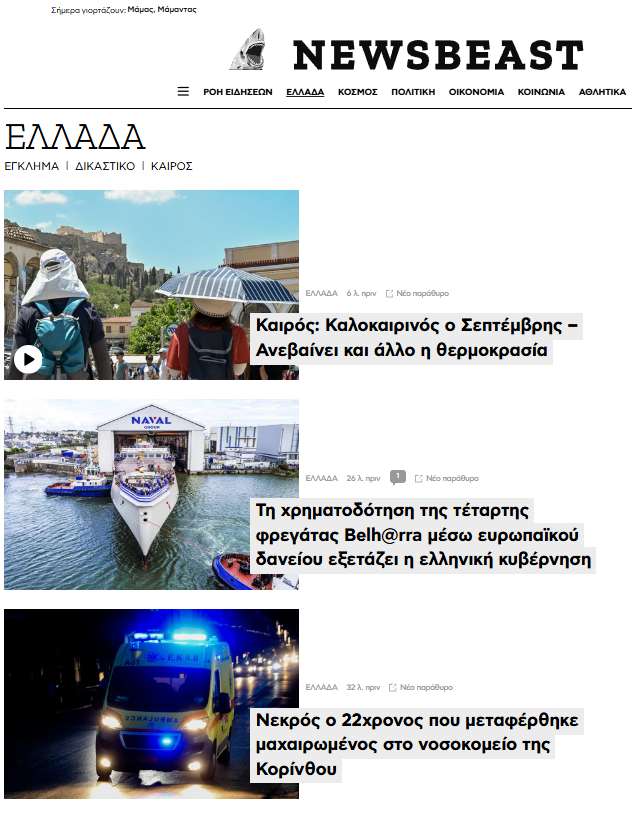This screenshot has height=815, width=632.
Task: Tap the ΕΛΛΑΔΑ item in the top menu
Action: coord(305,92)
